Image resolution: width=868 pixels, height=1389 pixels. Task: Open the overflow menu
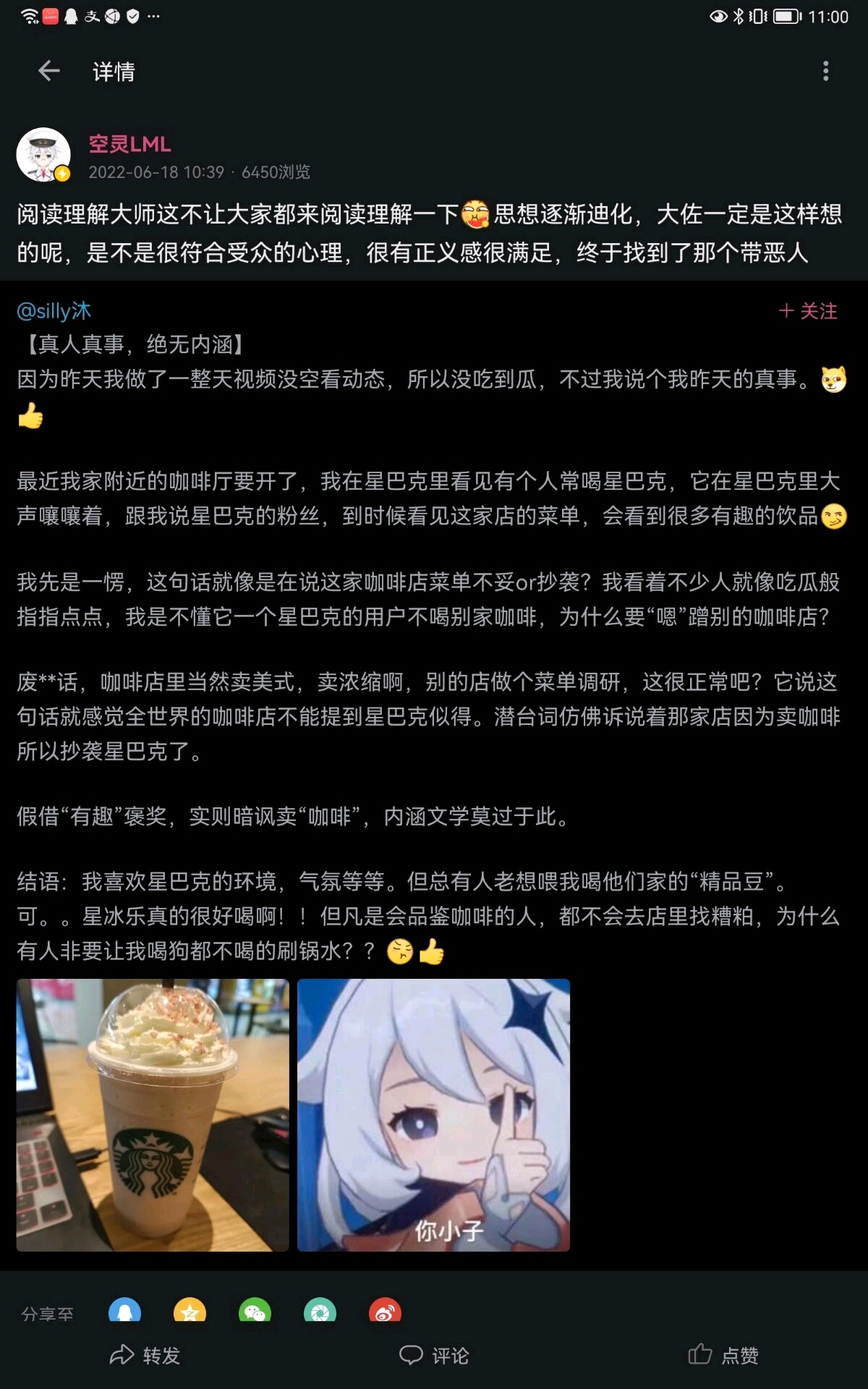[x=825, y=71]
